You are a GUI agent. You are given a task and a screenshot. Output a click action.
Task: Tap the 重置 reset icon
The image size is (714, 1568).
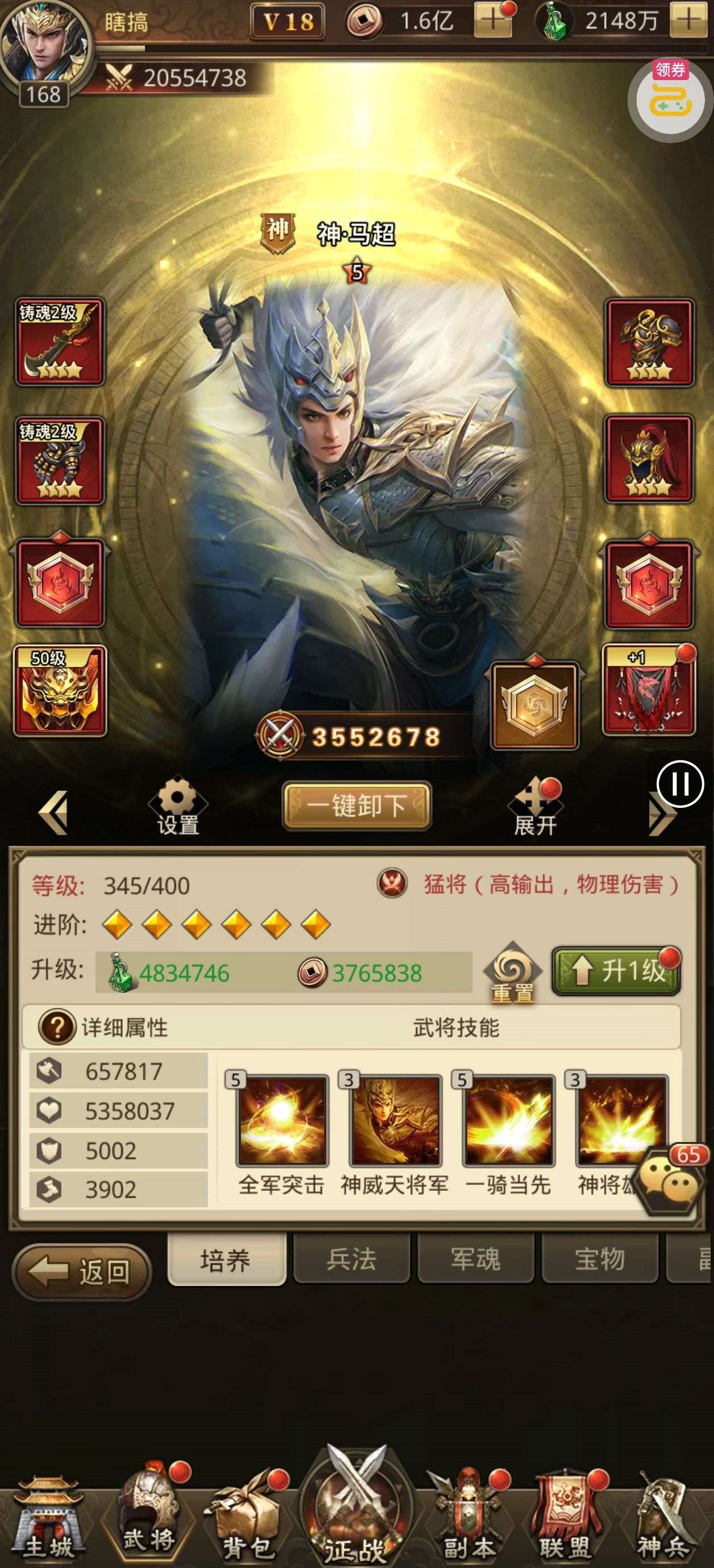[512, 972]
